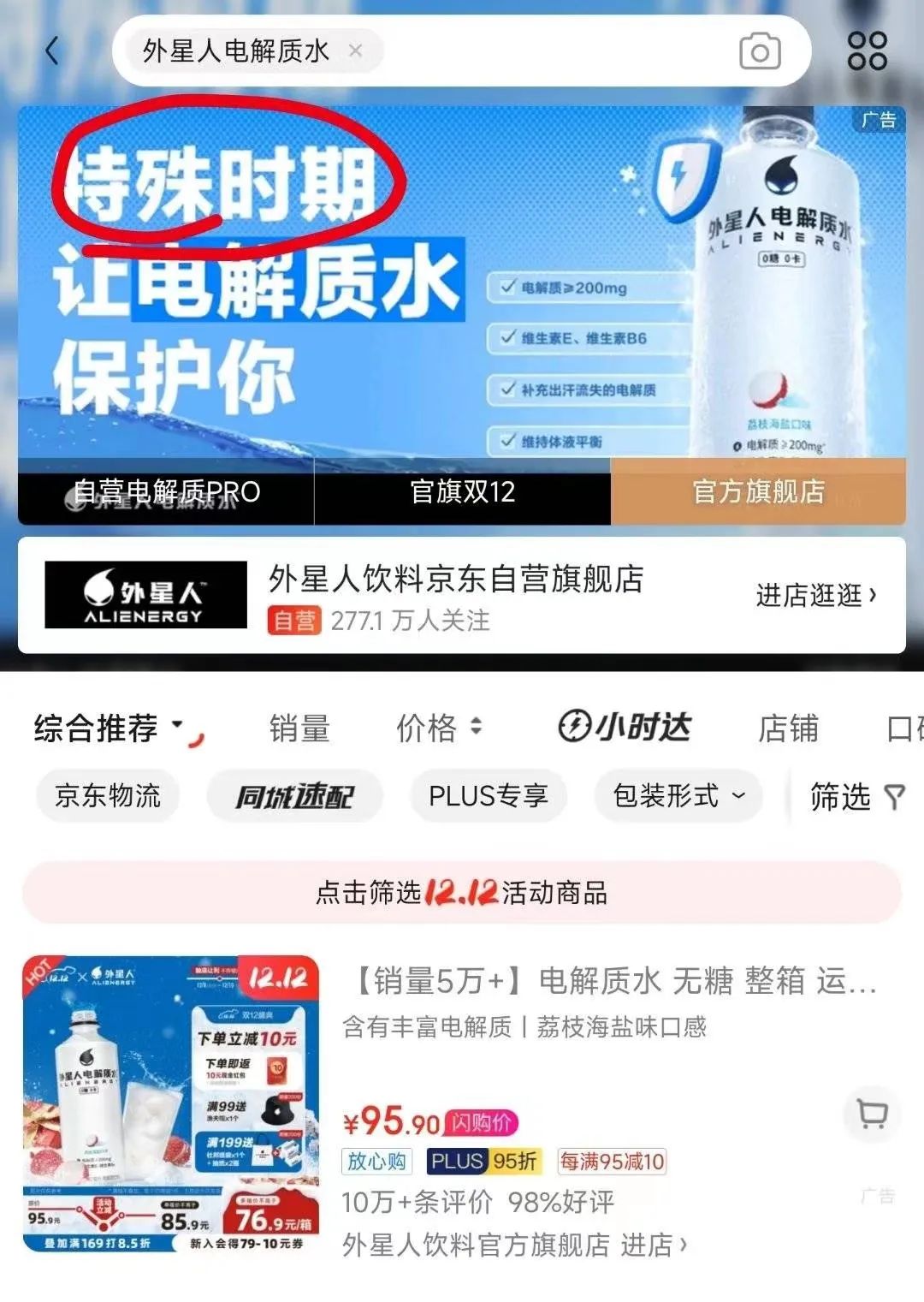Tap the shopping cart icon on the product
Viewport: 924px width, 1302px height.
tap(872, 1115)
